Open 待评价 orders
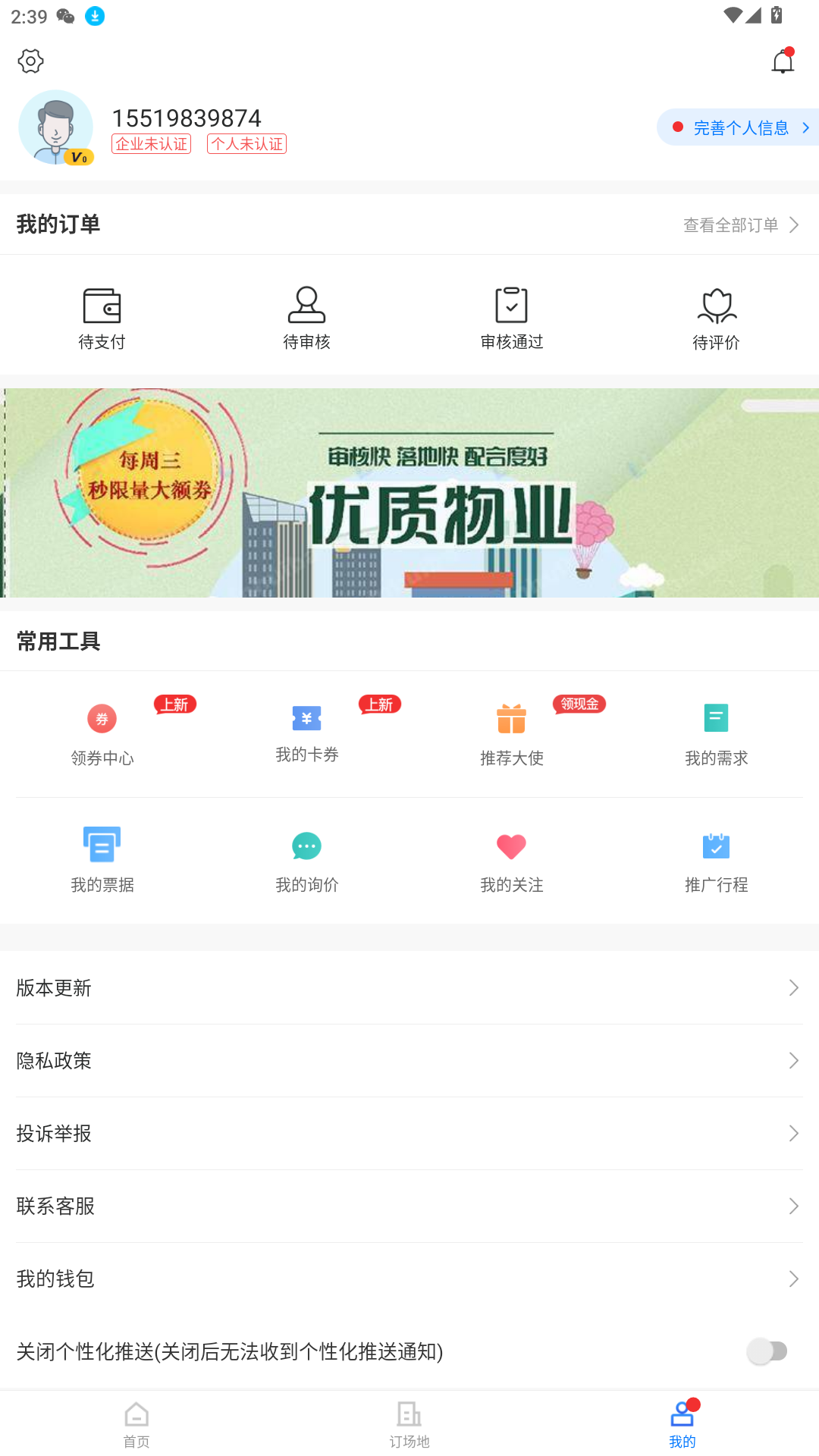This screenshot has width=819, height=1456. click(x=716, y=318)
